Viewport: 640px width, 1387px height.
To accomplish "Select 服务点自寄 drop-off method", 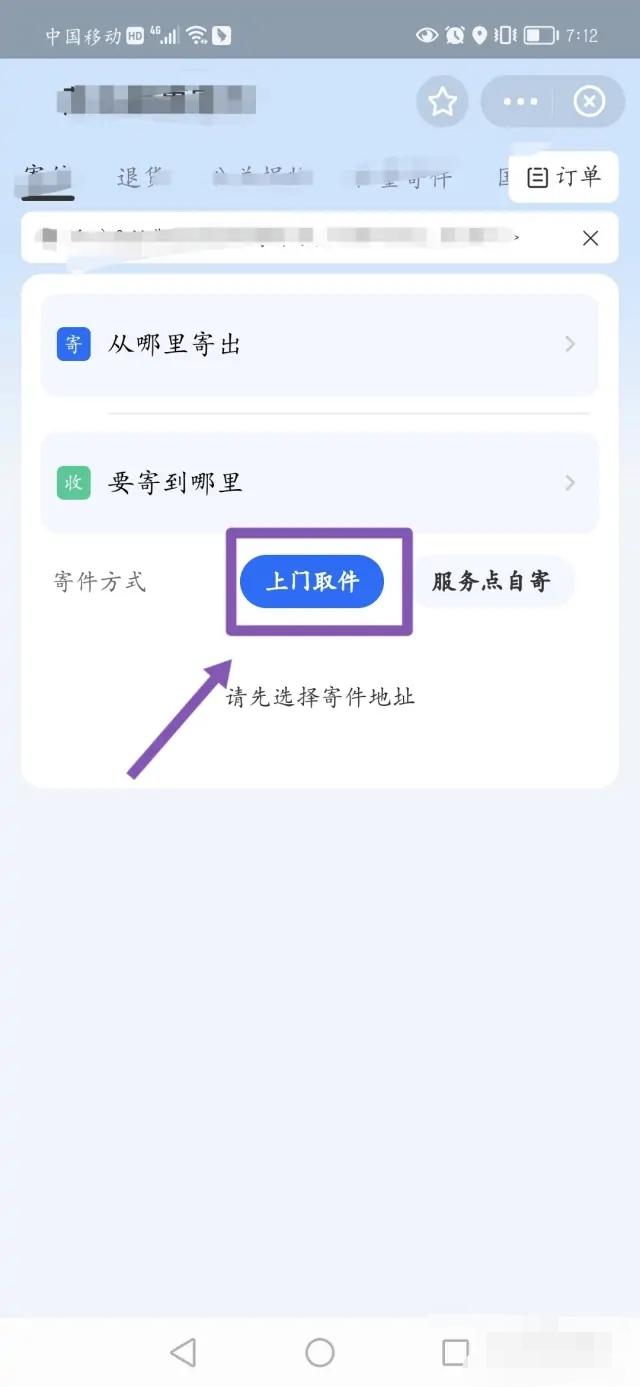I will tap(491, 581).
